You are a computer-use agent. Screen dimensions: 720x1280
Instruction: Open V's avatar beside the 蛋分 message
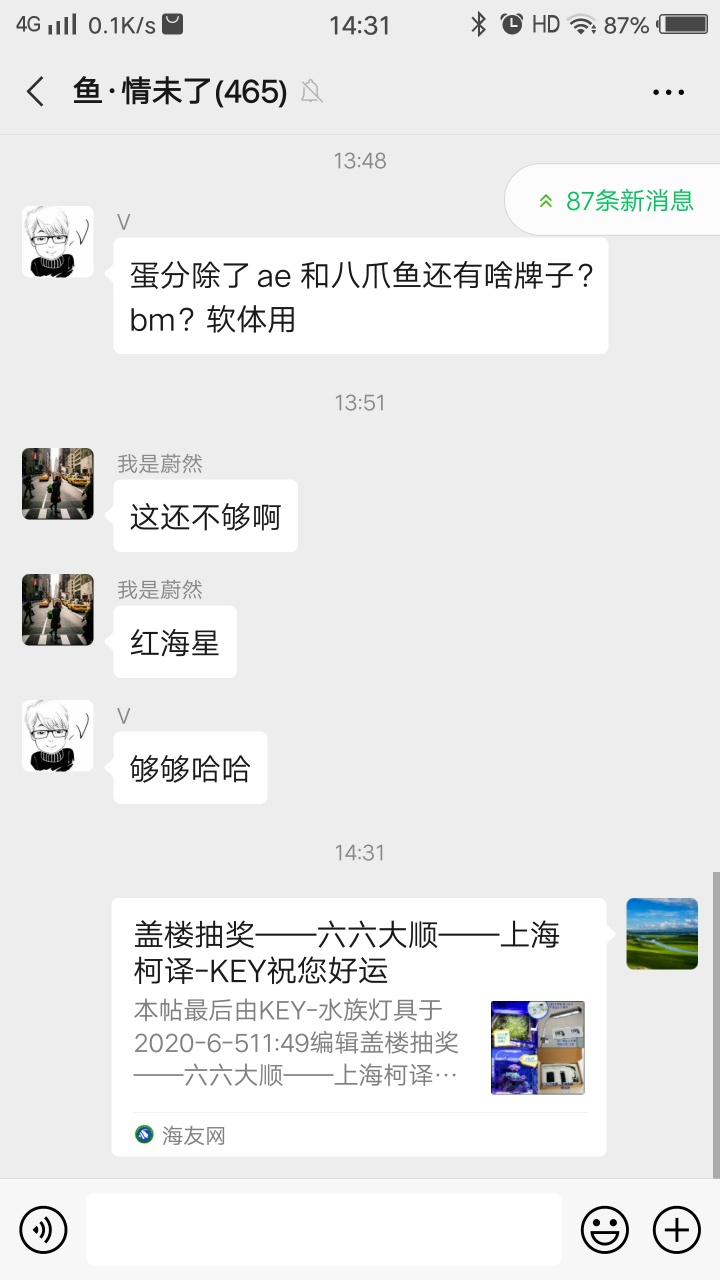(58, 242)
